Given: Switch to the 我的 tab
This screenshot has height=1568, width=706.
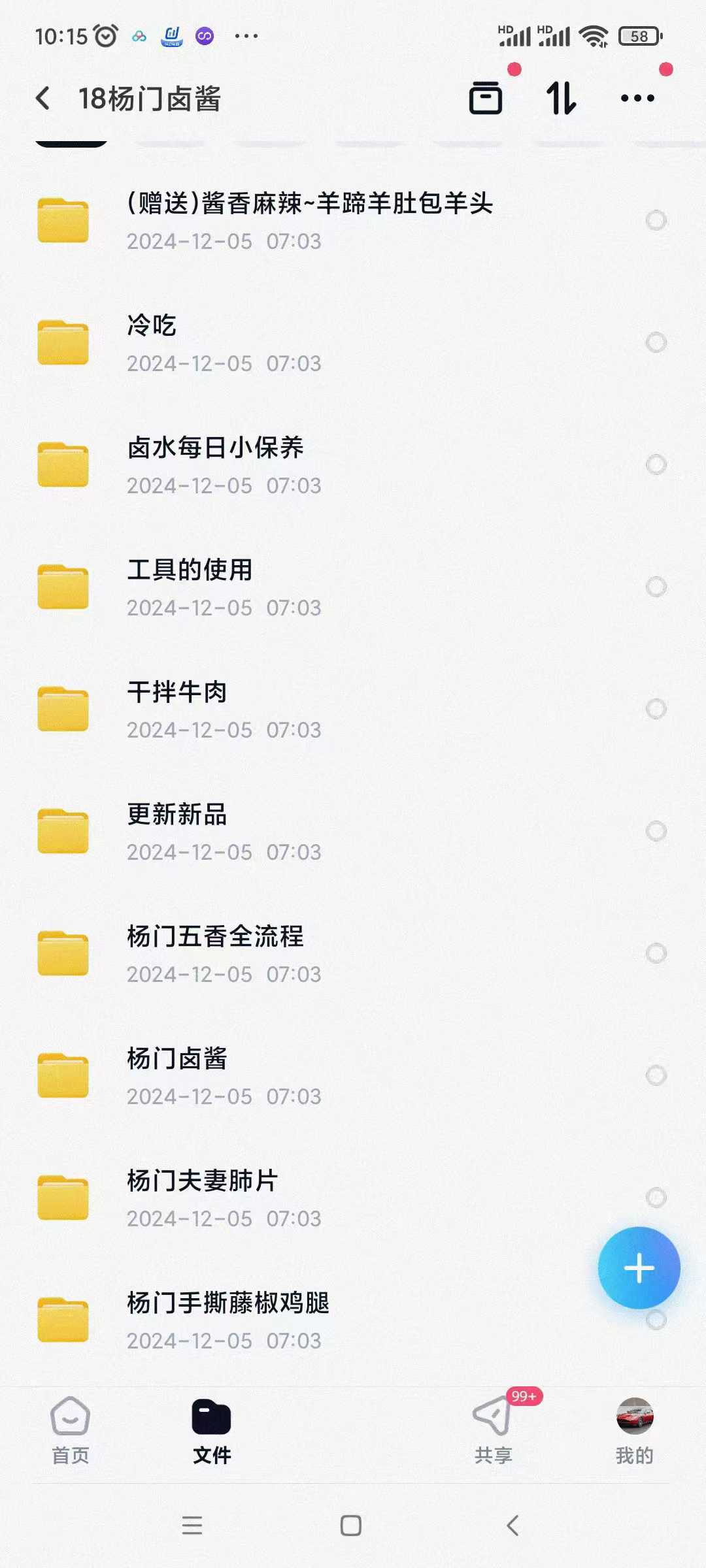Looking at the screenshot, I should tap(634, 1431).
